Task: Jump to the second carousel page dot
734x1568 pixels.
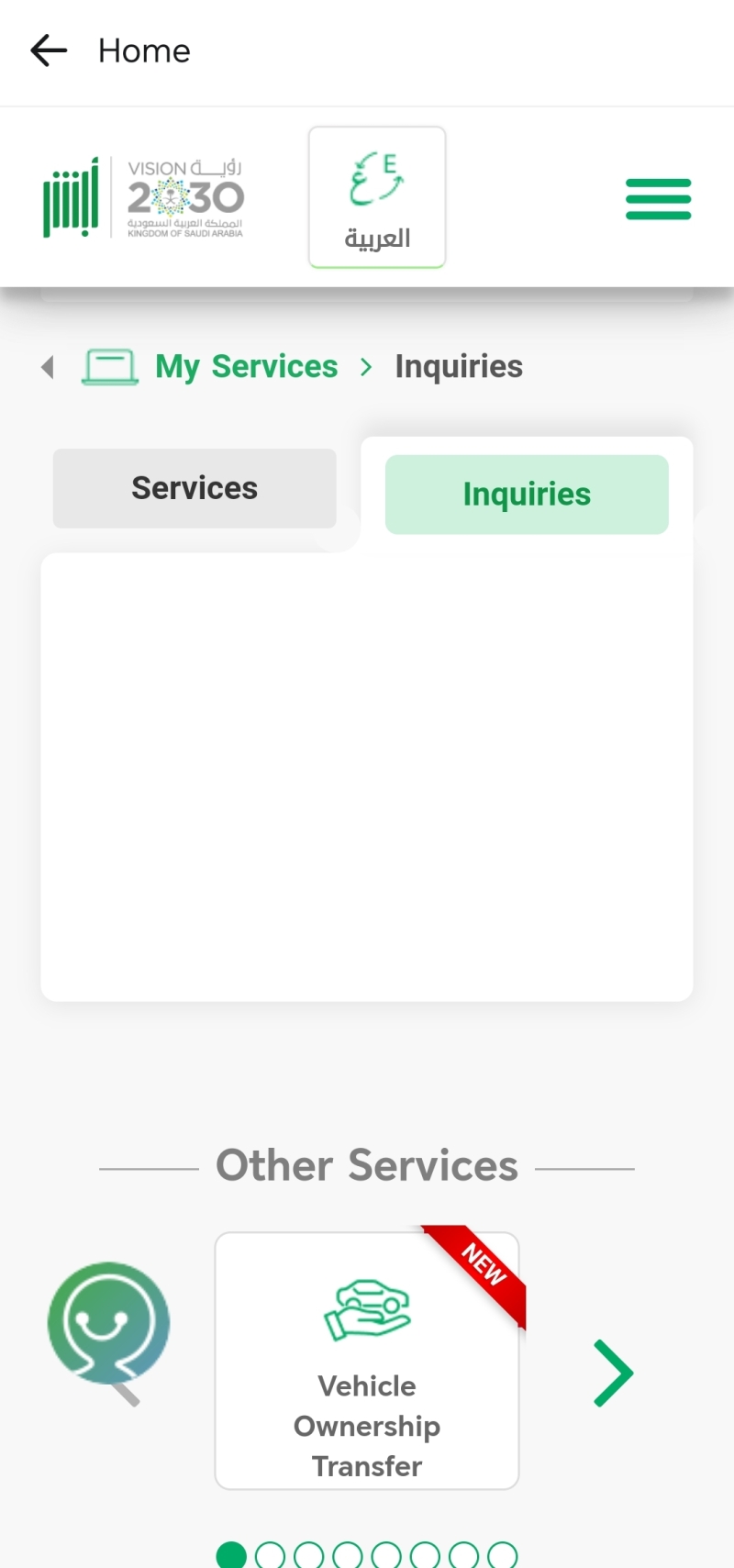Action: point(270,1556)
